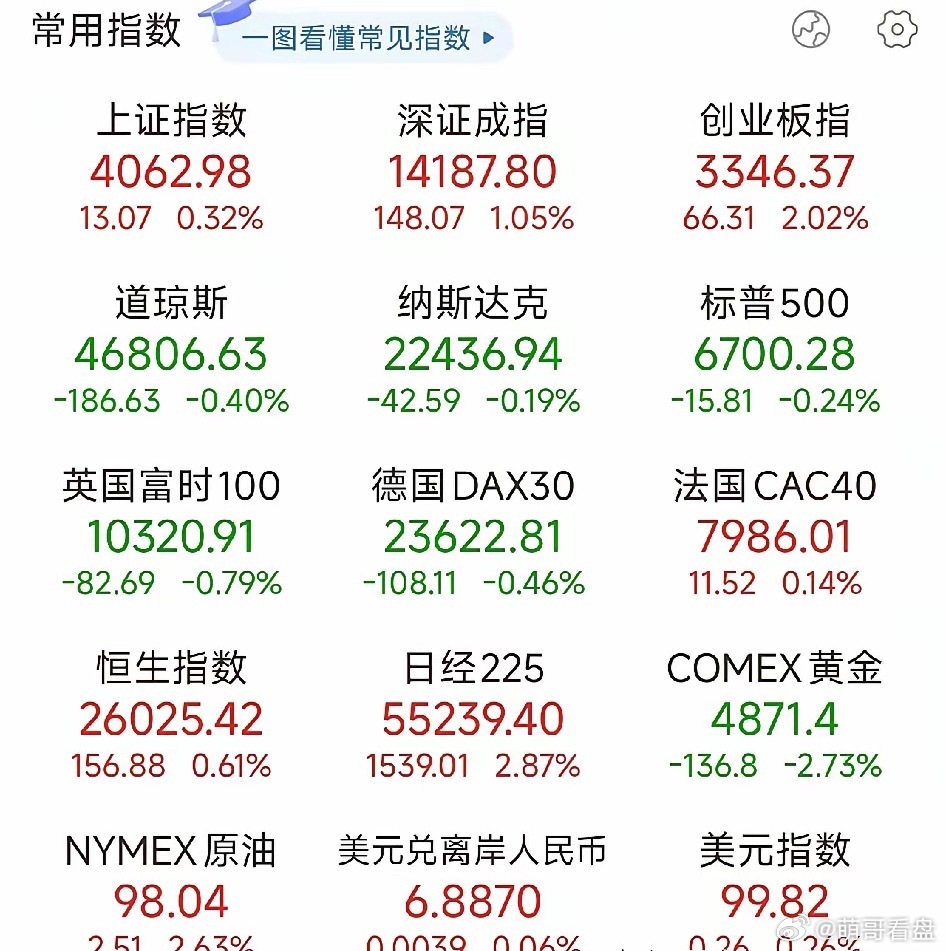Open the settings gear icon
The width and height of the screenshot is (945, 951).
point(895,30)
